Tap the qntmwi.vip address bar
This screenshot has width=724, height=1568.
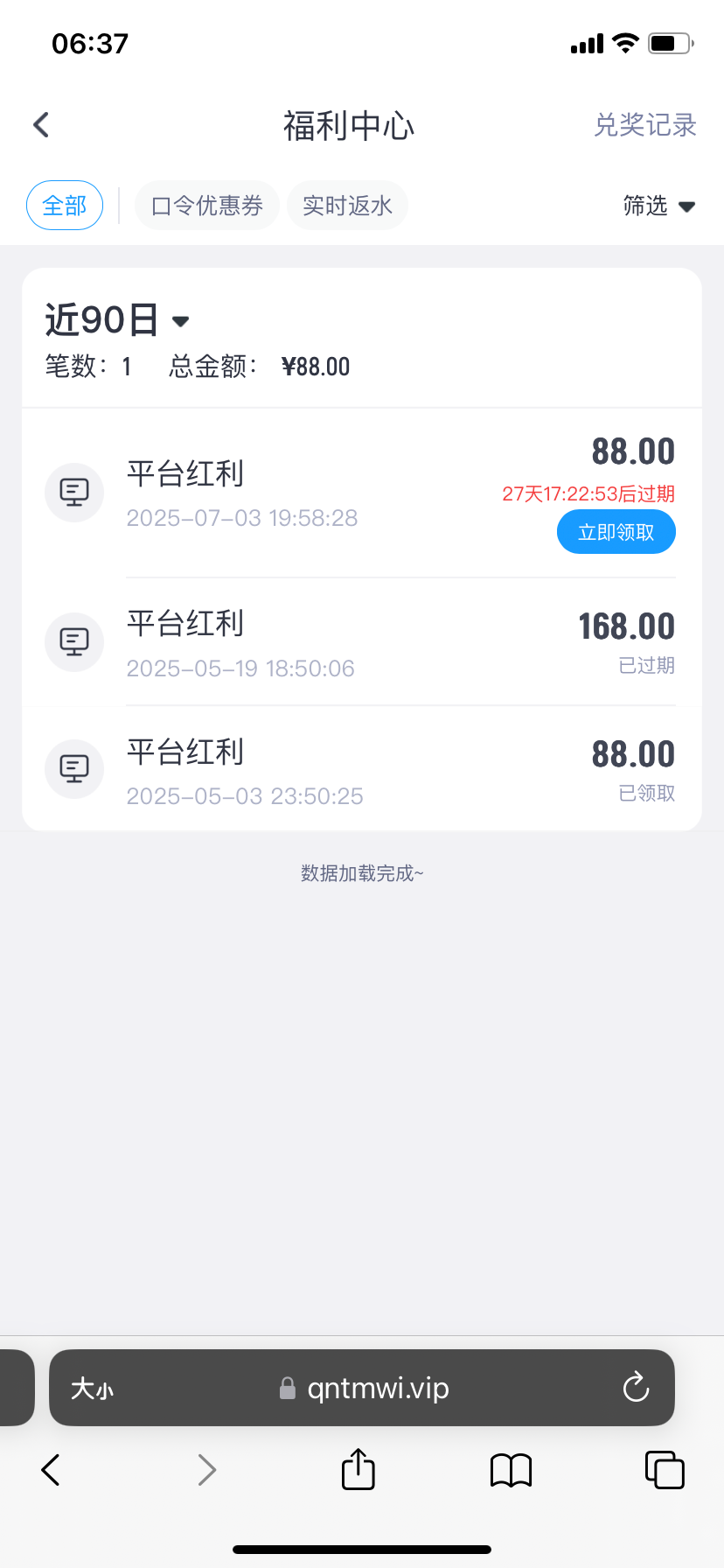click(x=376, y=1388)
